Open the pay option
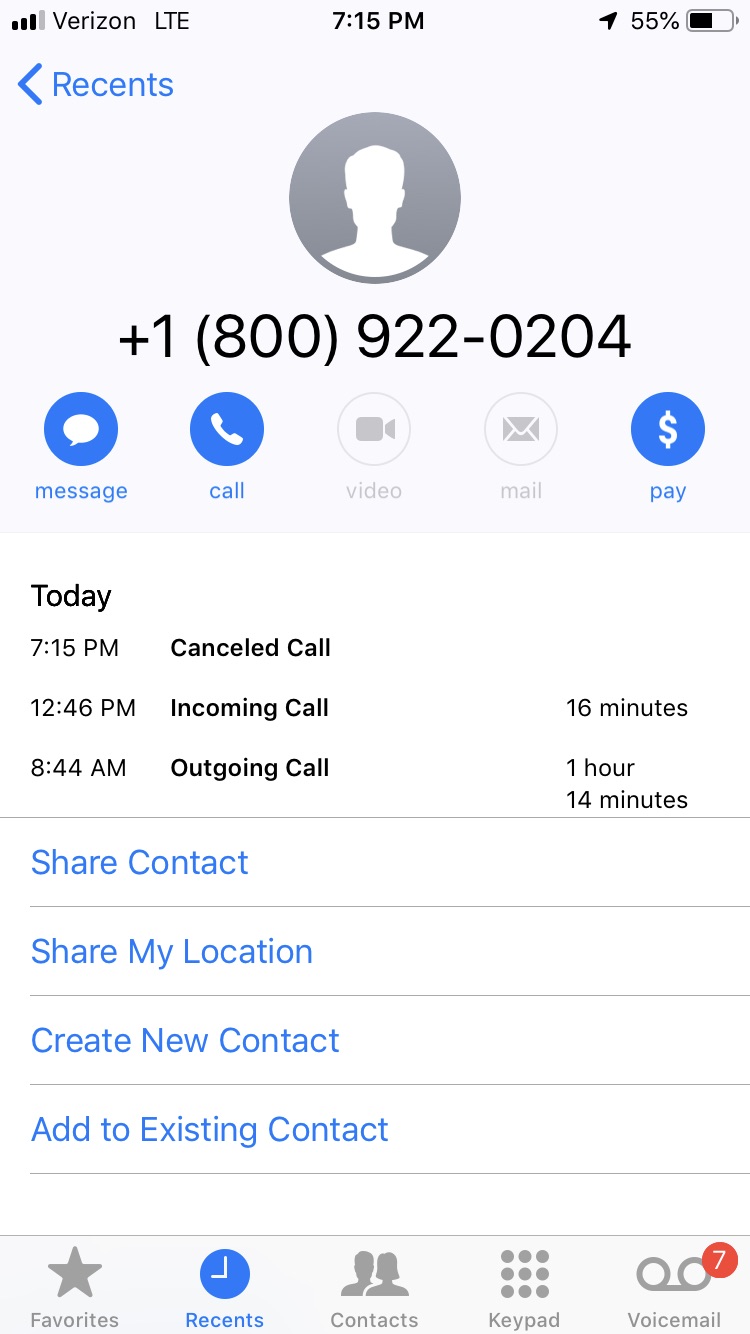 pyautogui.click(x=667, y=430)
